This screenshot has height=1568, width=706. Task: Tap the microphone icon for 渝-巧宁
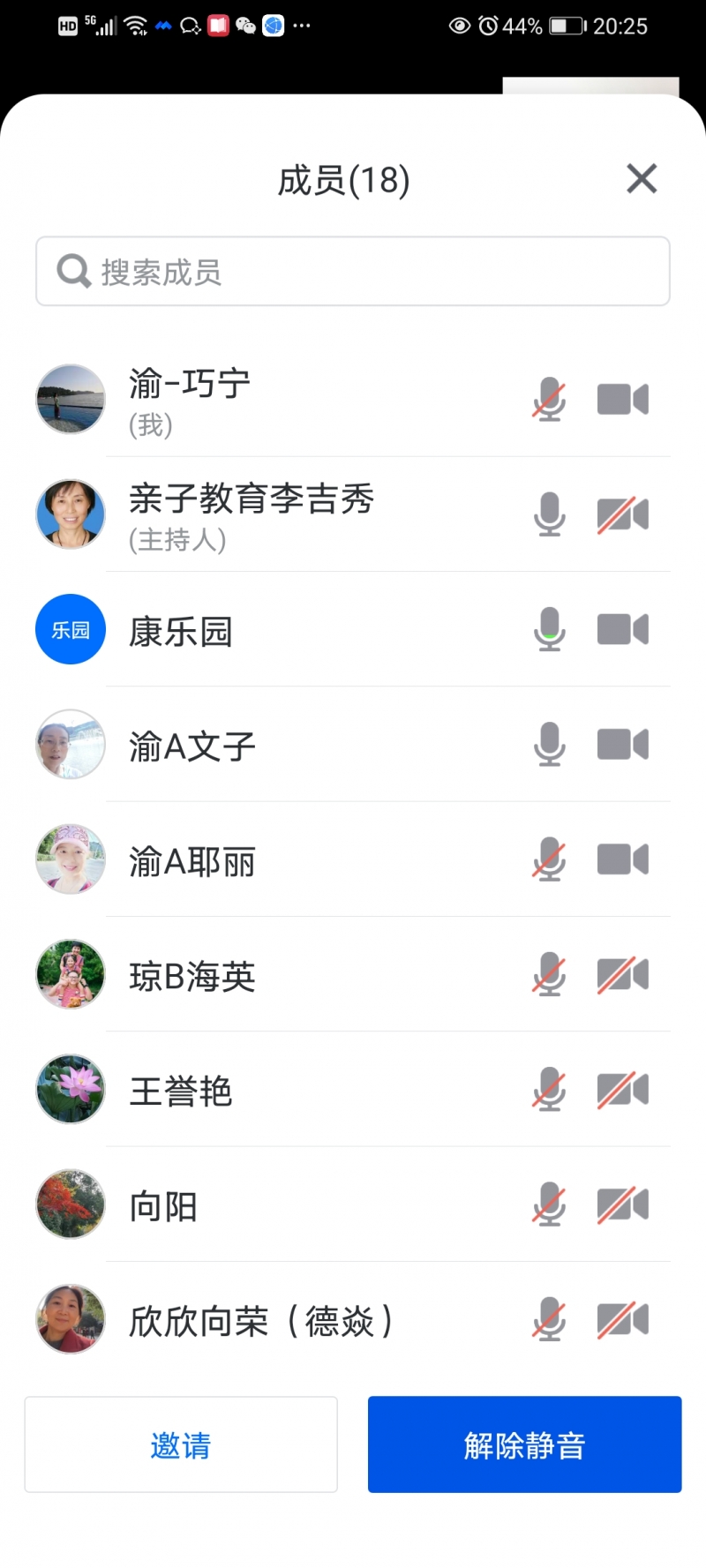click(x=549, y=400)
